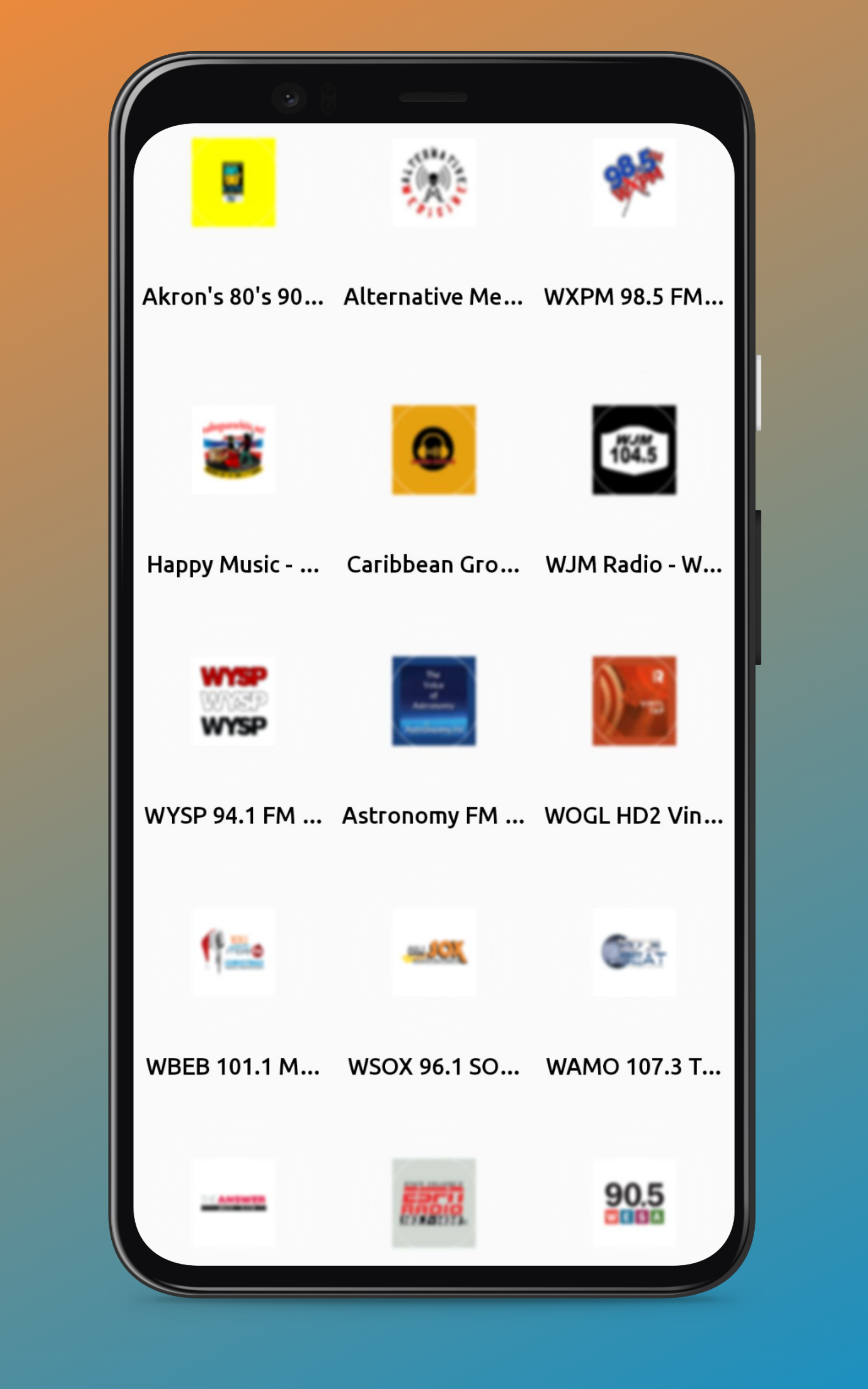Open The Answer station logo
The height and width of the screenshot is (1389, 868).
[233, 1202]
